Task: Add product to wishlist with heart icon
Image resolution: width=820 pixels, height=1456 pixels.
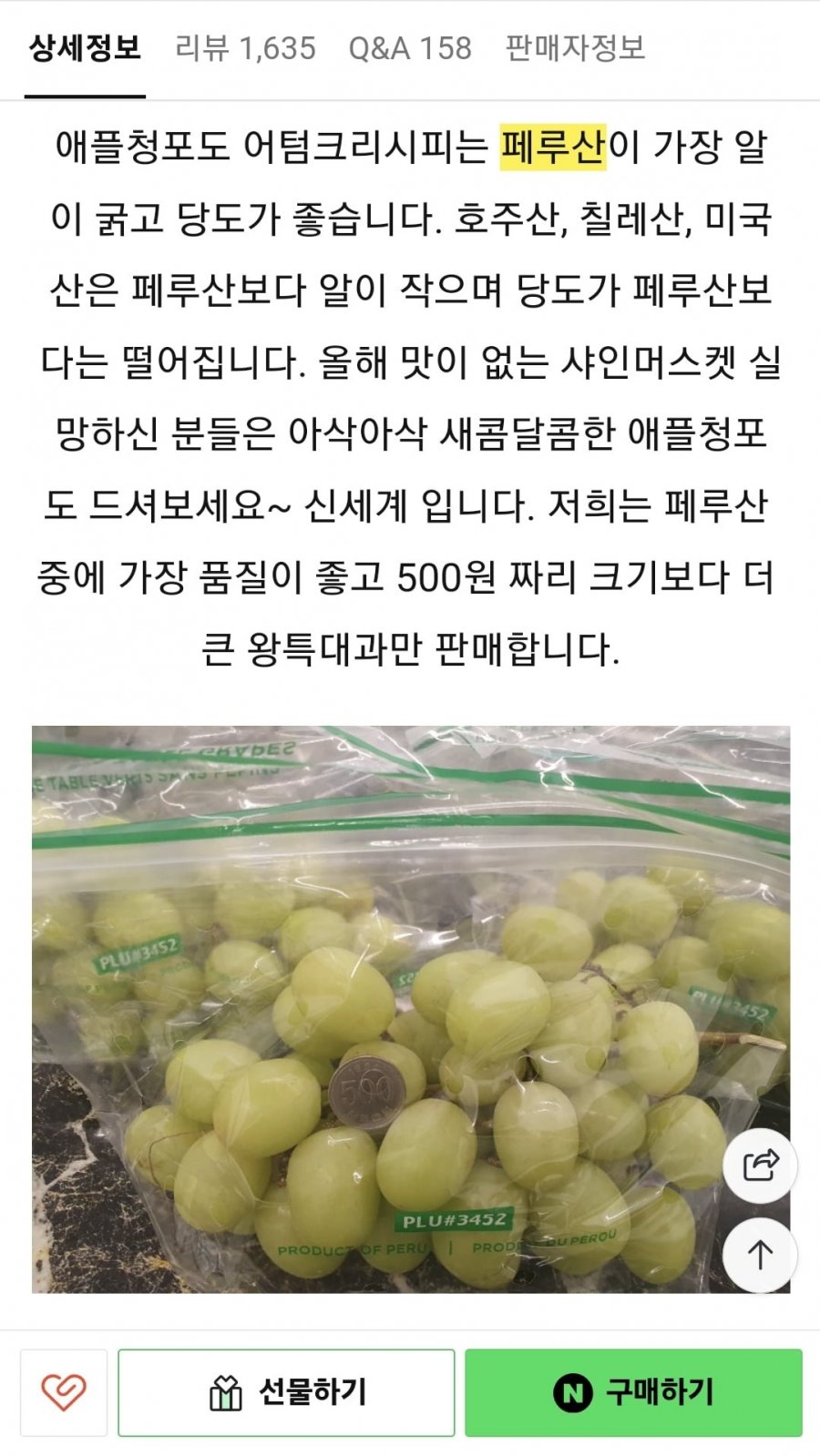Action: point(64,1392)
